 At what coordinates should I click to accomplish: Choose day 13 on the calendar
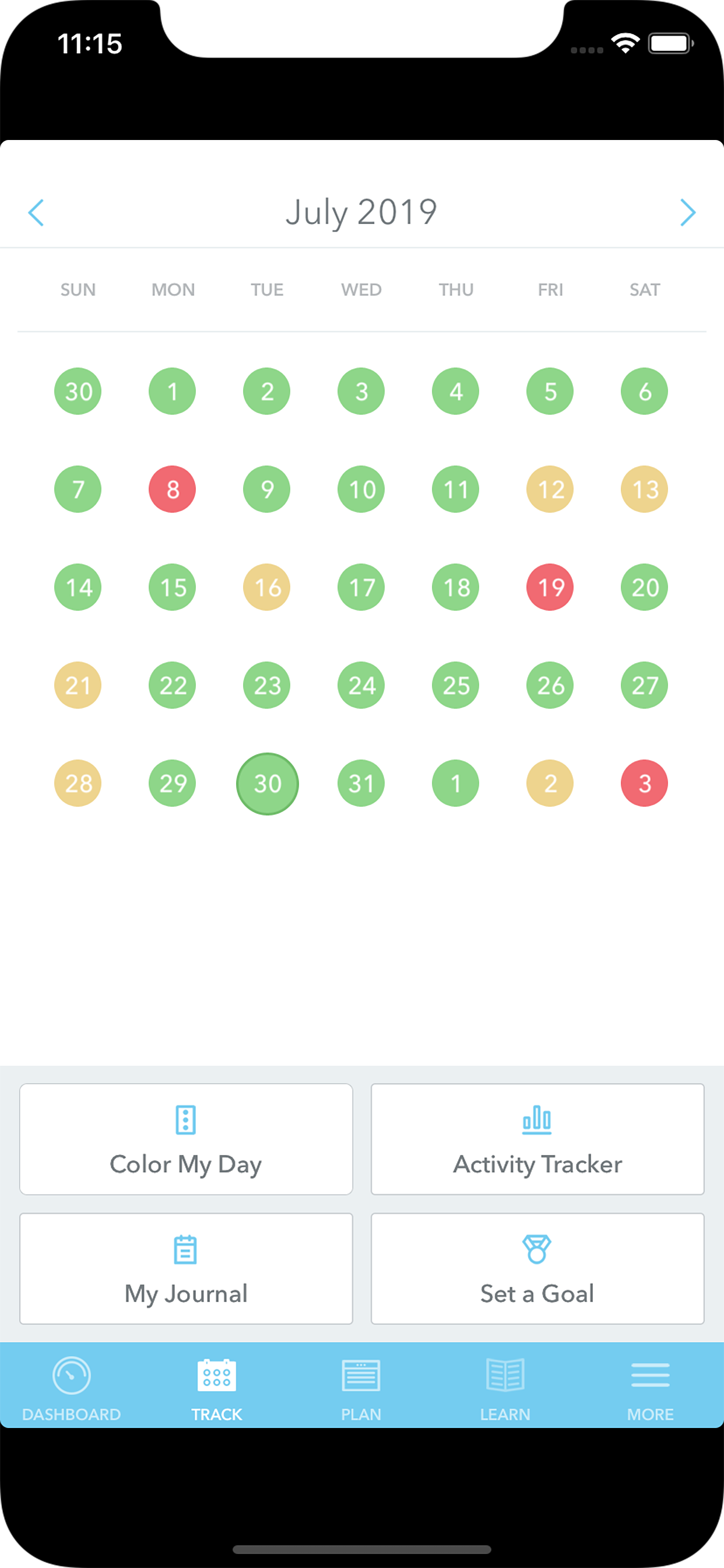[644, 489]
